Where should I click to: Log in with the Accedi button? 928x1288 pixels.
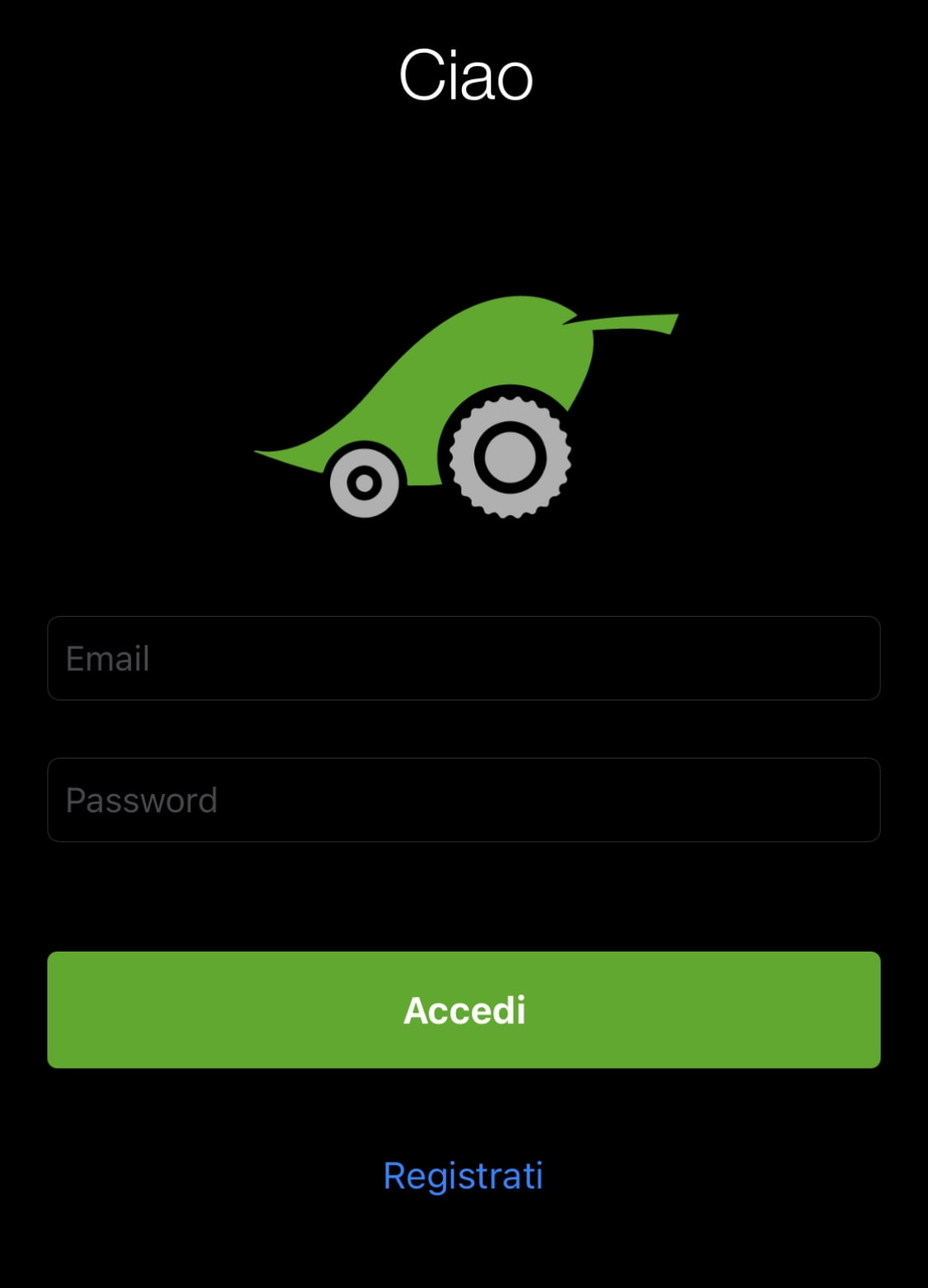pos(464,1010)
